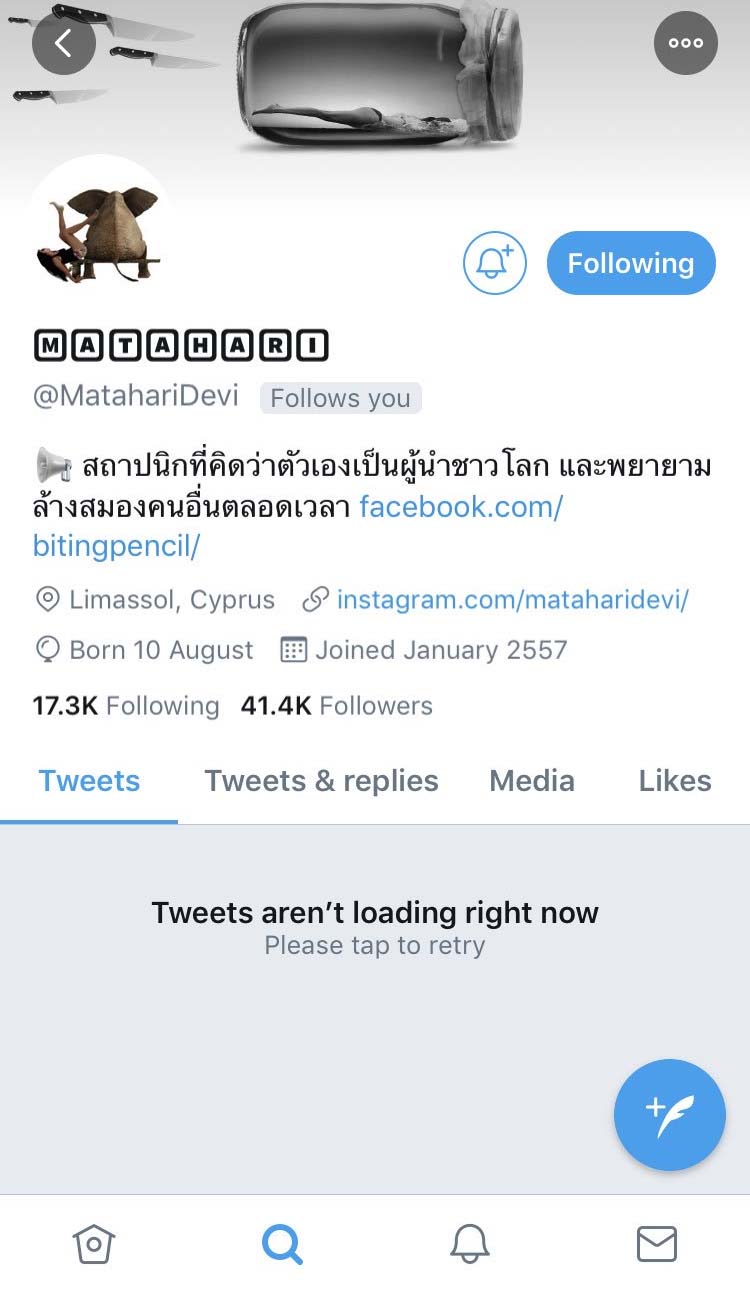Image resolution: width=750 pixels, height=1293 pixels.
Task: Switch to the Likes tab
Action: point(675,781)
